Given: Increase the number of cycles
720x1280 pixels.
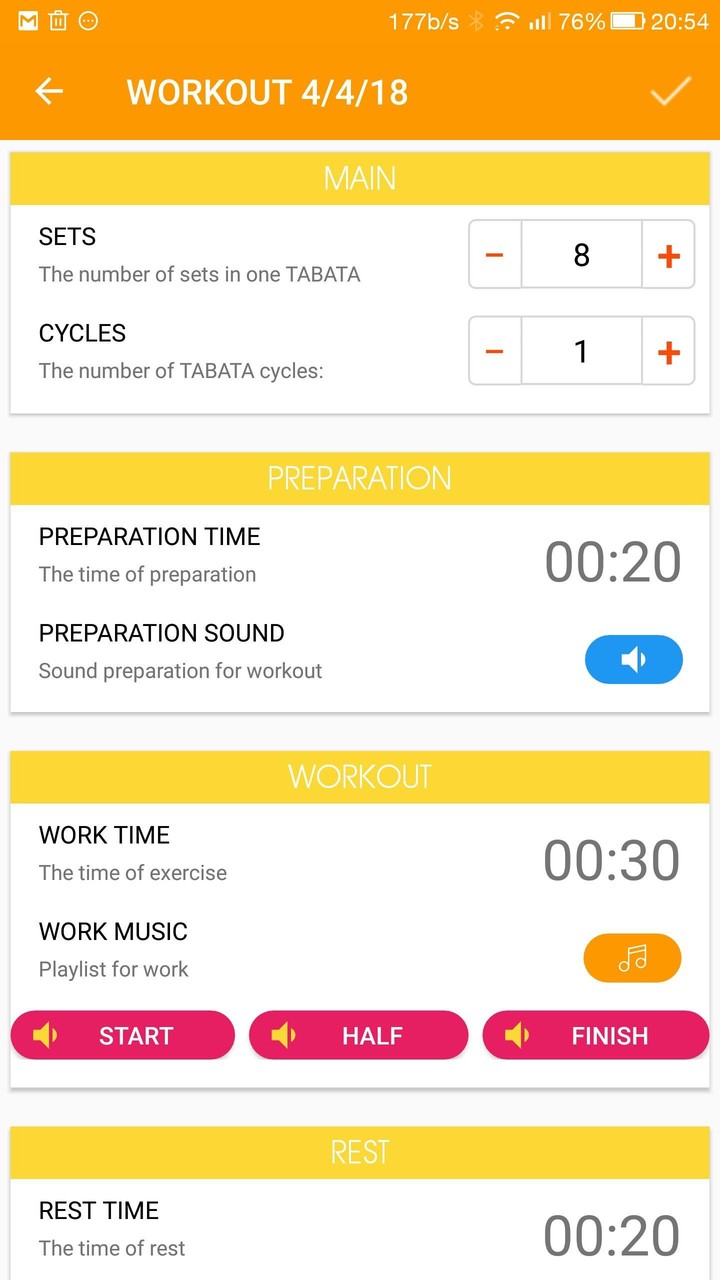Looking at the screenshot, I should 668,352.
